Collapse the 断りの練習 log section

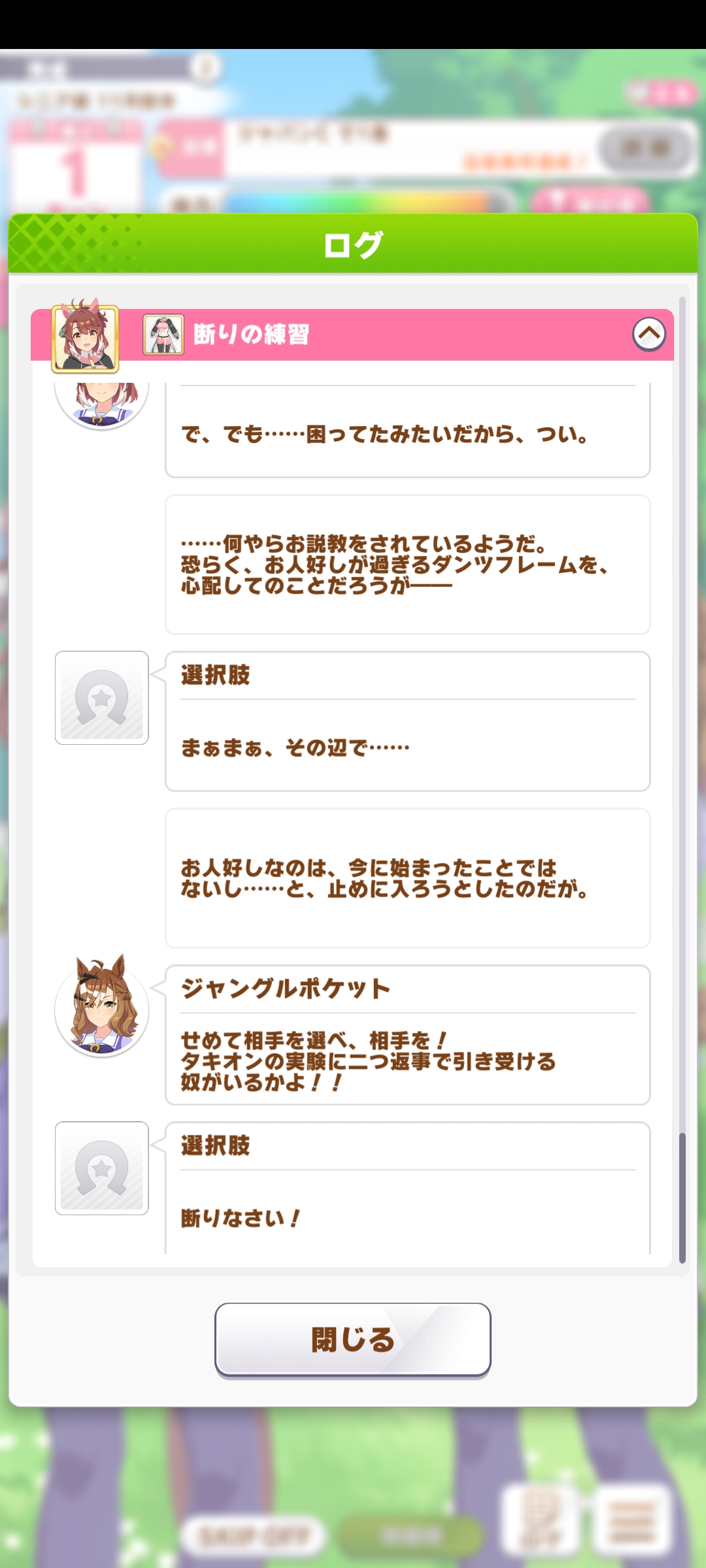pos(648,334)
